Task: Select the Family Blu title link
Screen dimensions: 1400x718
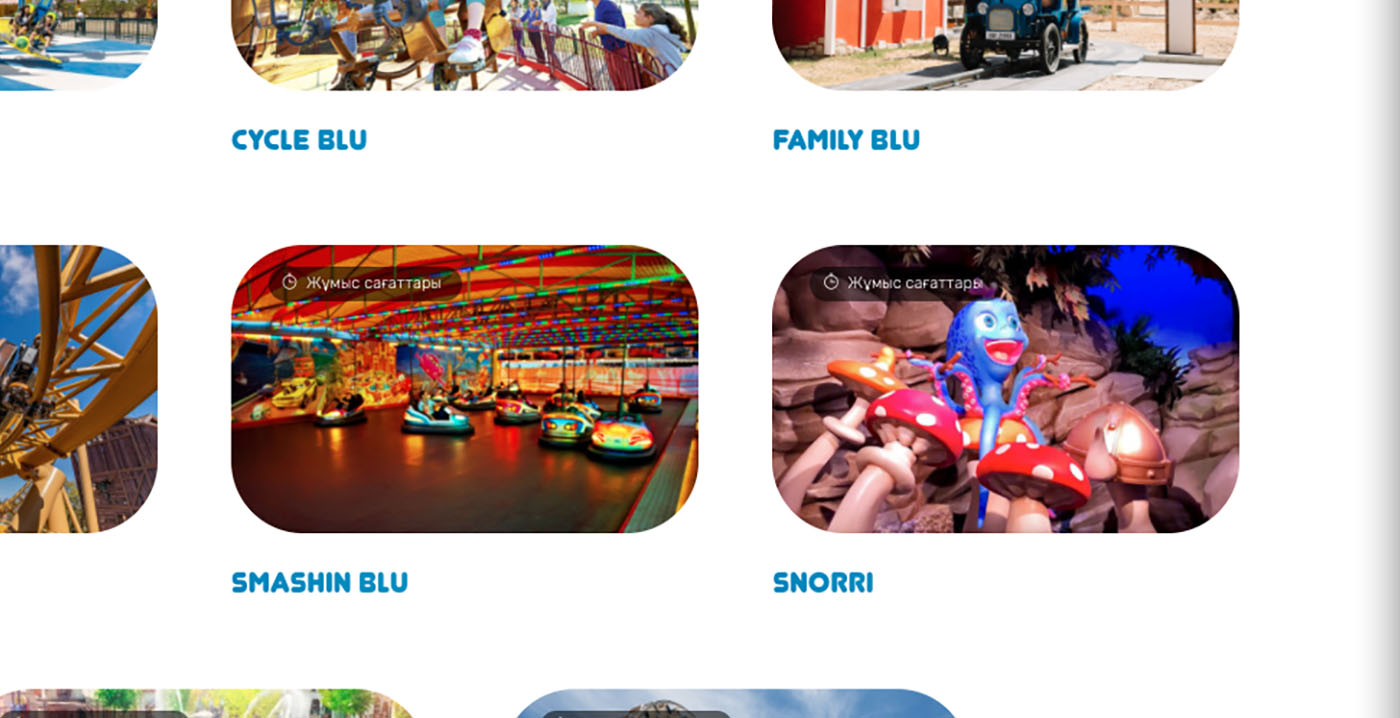Action: 846,140
